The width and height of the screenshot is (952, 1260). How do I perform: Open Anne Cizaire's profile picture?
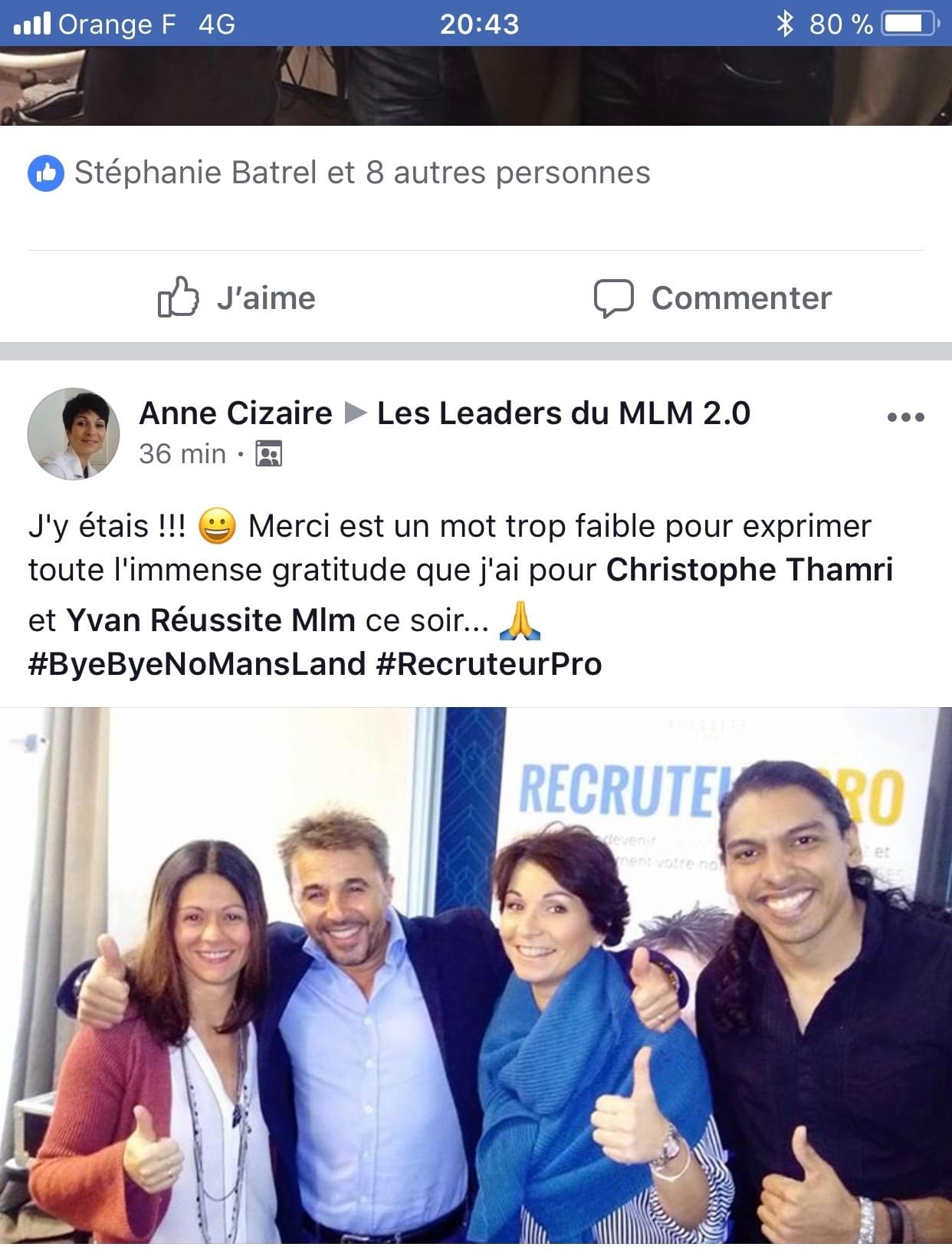click(74, 433)
